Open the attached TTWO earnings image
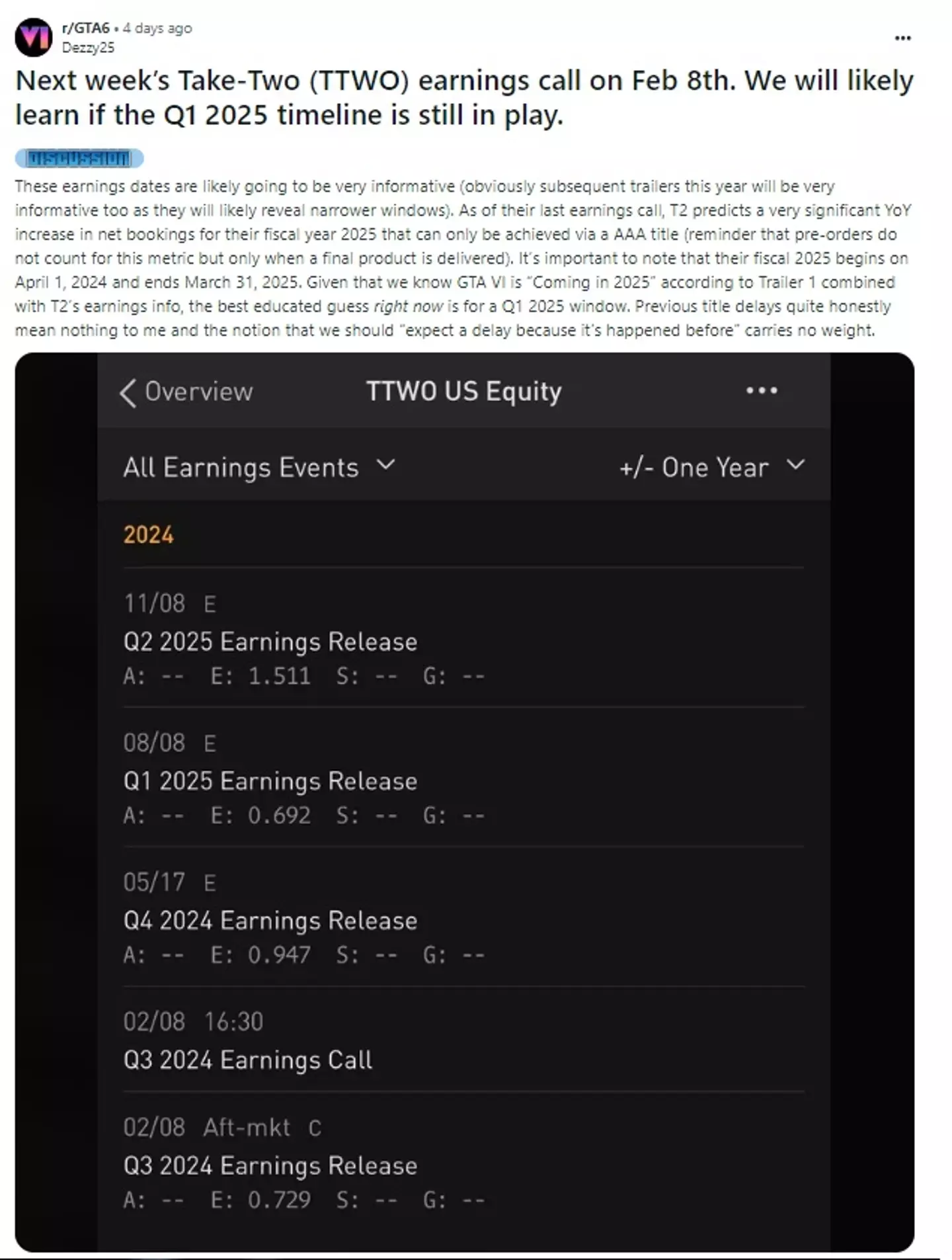Image resolution: width=952 pixels, height=1260 pixels. point(464,800)
